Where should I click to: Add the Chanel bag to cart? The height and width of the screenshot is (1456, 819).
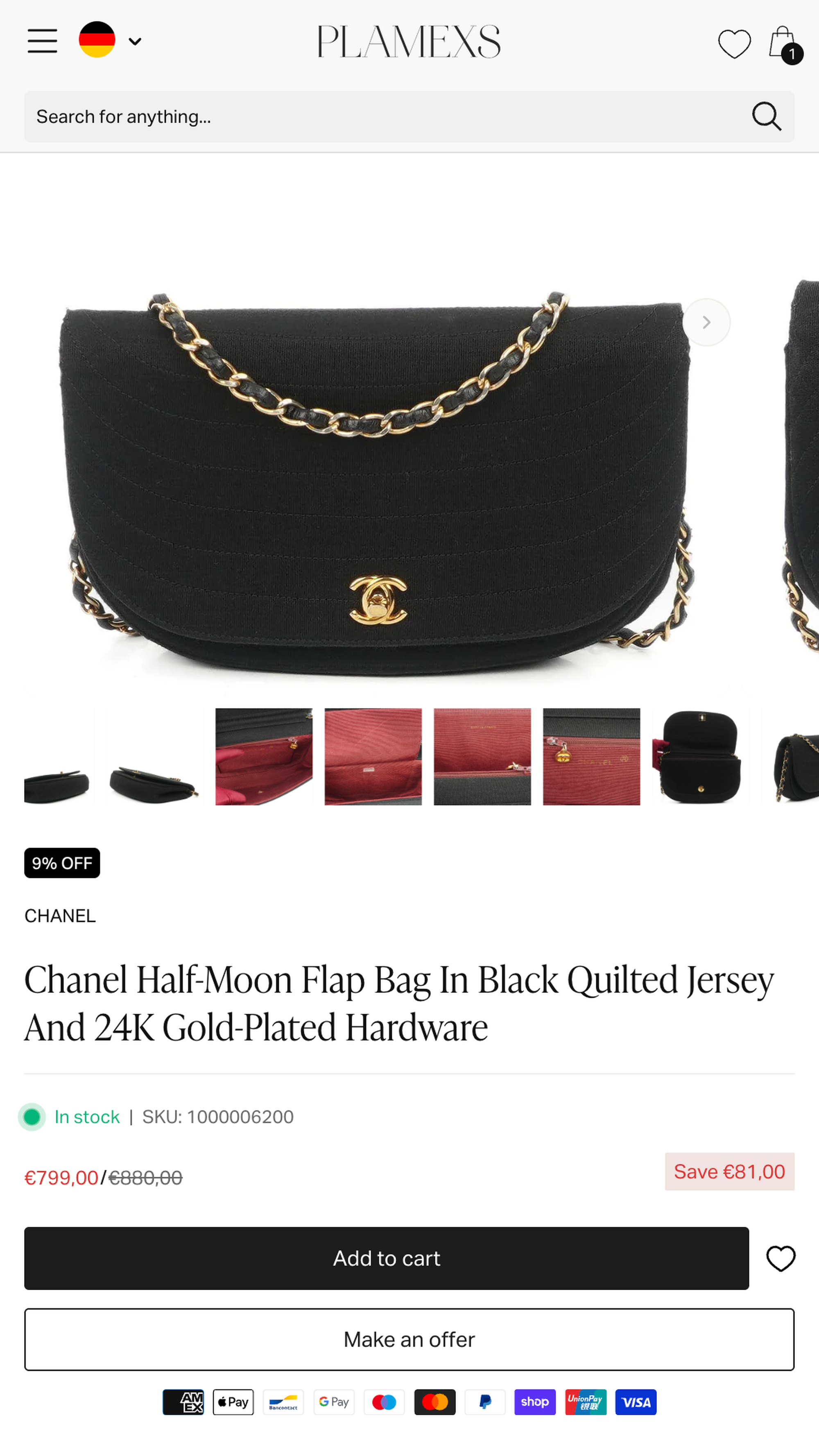[x=387, y=1258]
